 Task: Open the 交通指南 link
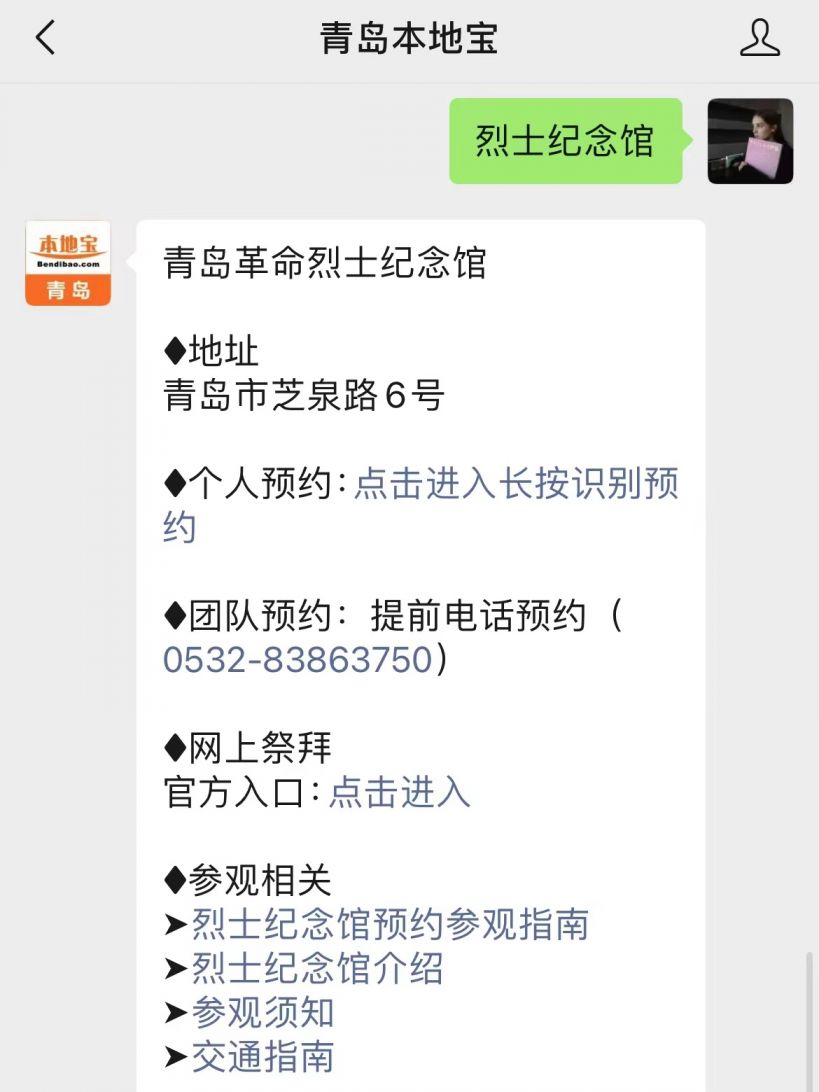[263, 1056]
